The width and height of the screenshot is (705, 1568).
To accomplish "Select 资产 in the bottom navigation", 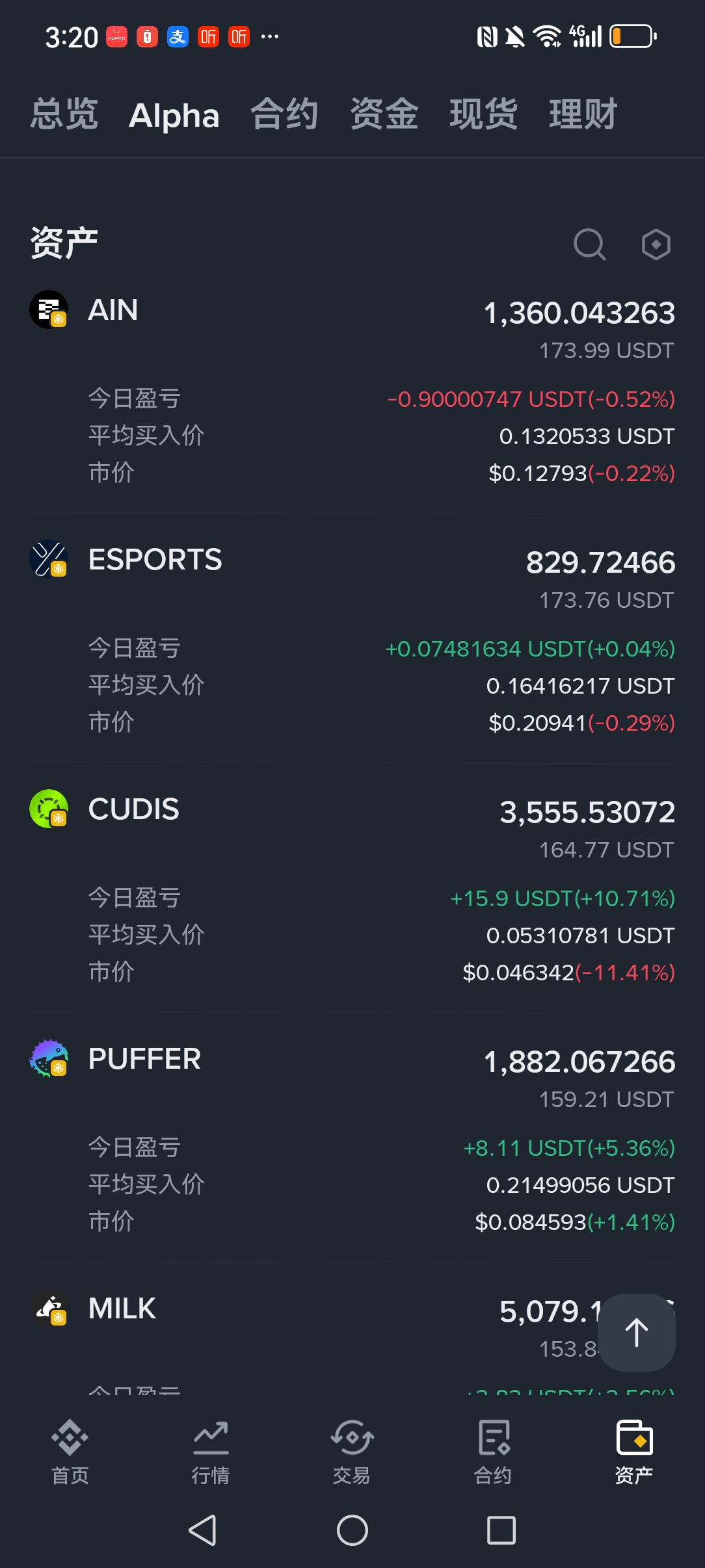I will click(634, 1452).
